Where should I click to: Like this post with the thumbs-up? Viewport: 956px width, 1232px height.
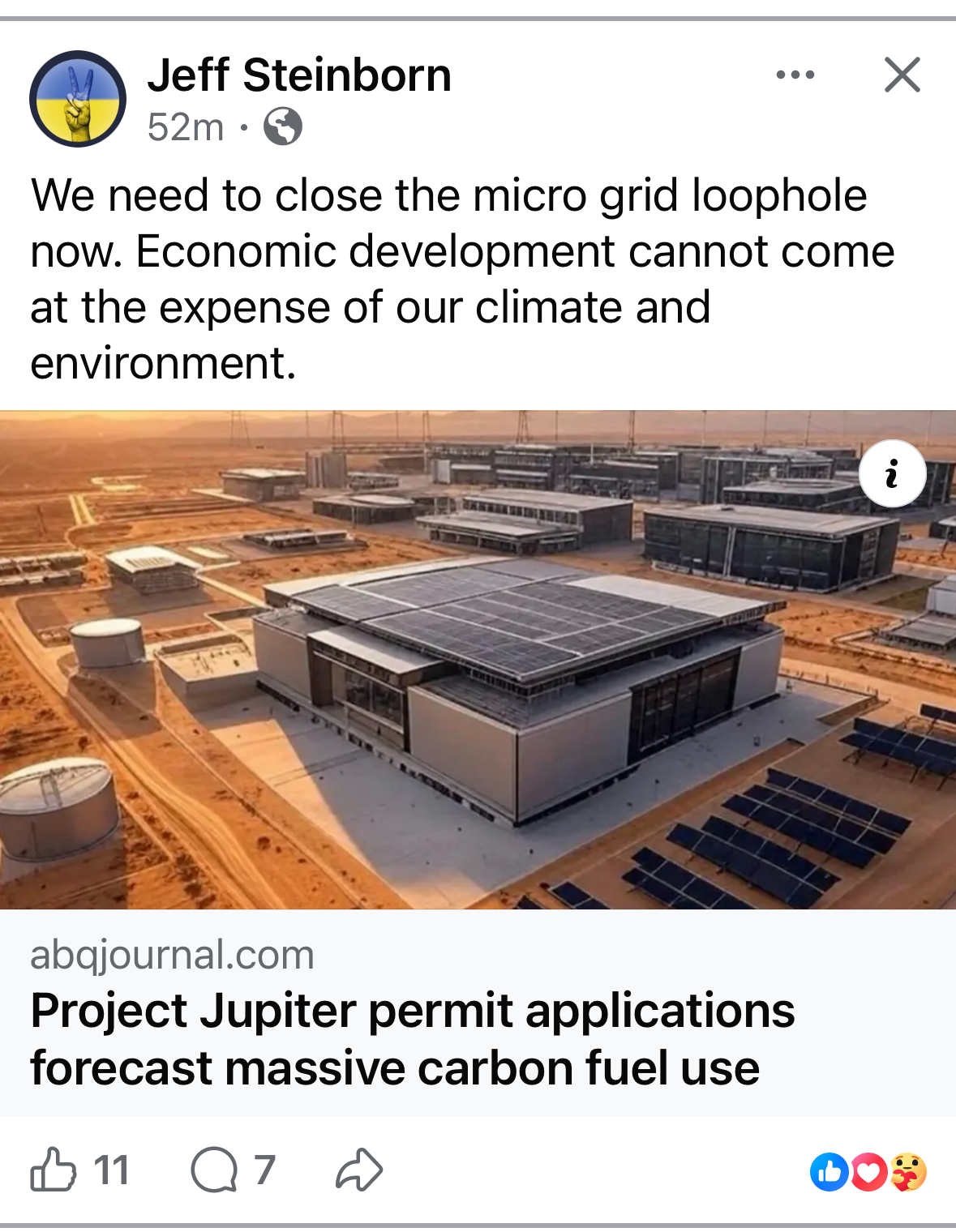click(x=54, y=1170)
